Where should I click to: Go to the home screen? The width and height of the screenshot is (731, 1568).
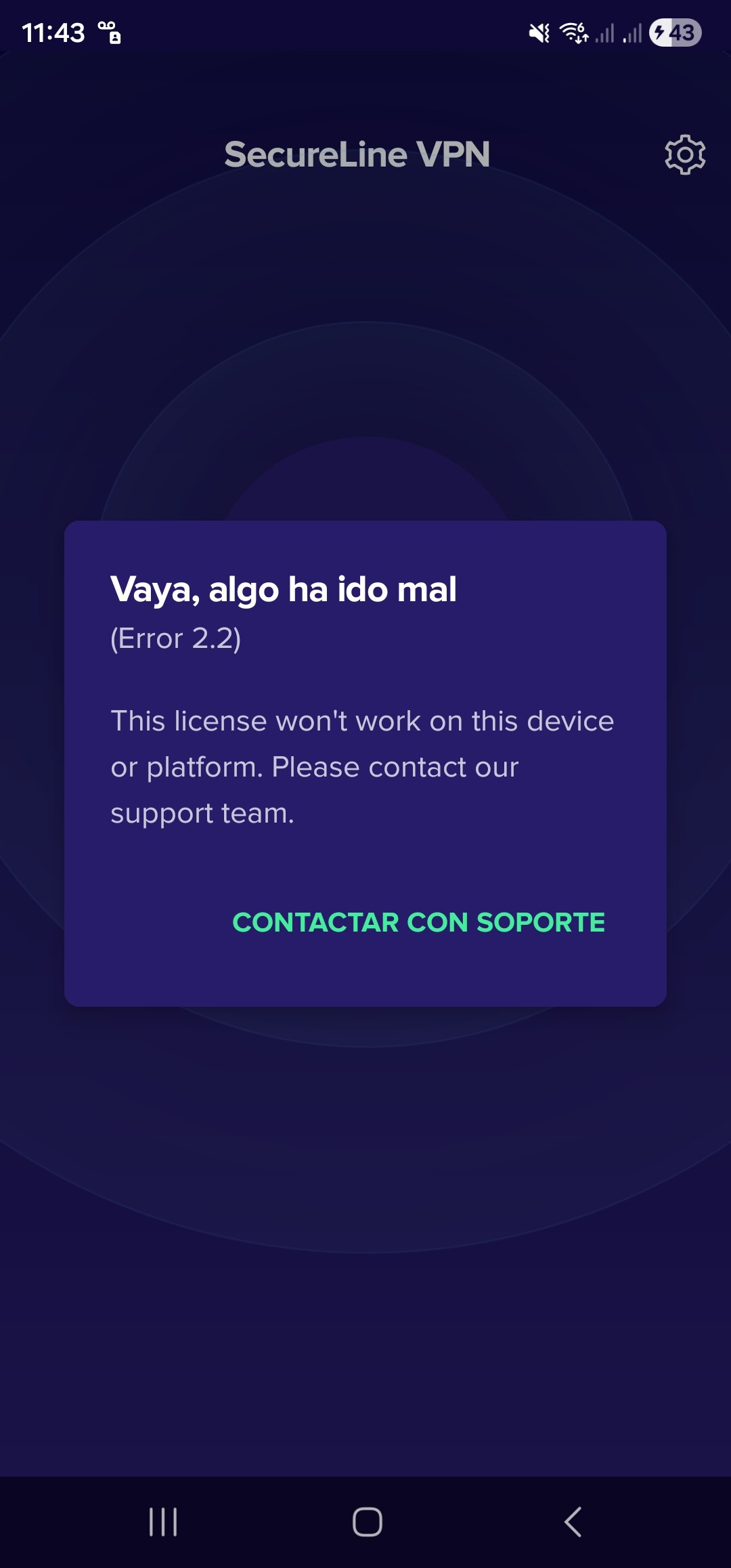tap(367, 1522)
